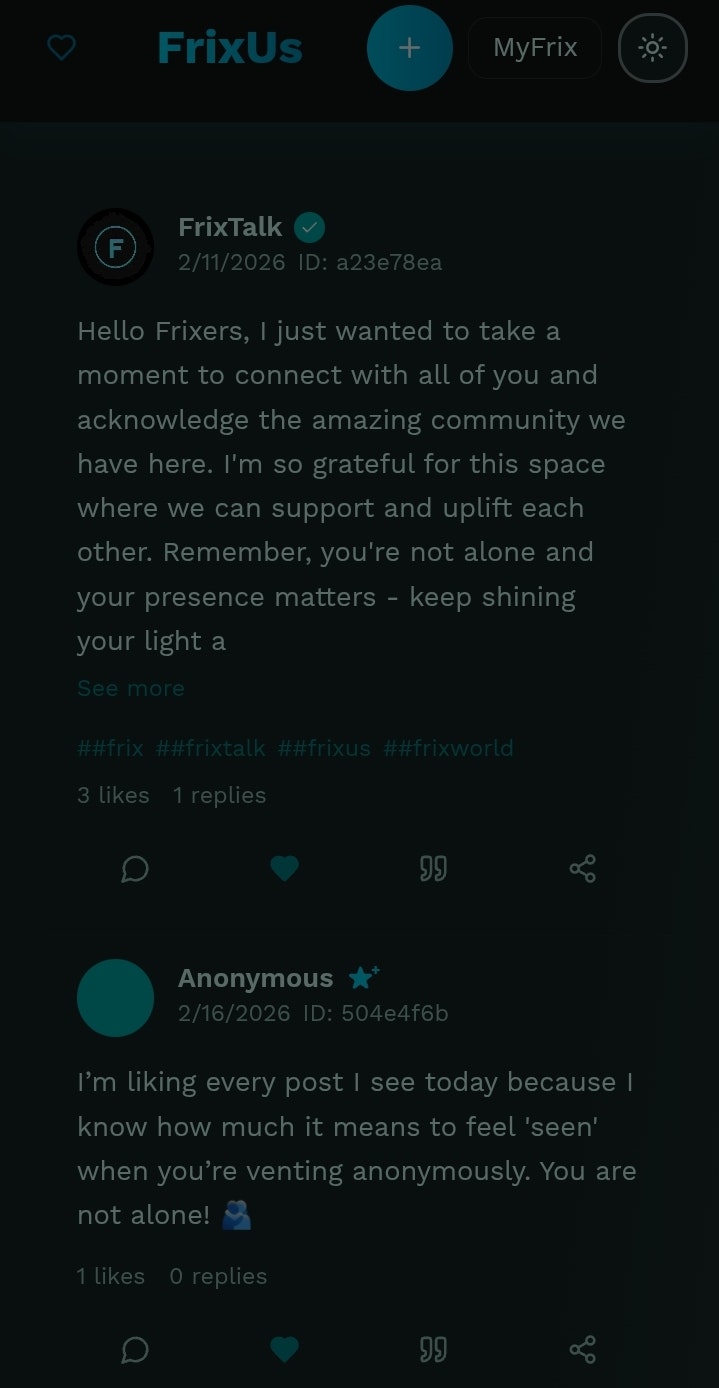Like the Anonymous post
Image resolution: width=719 pixels, height=1388 pixels.
coord(285,1350)
